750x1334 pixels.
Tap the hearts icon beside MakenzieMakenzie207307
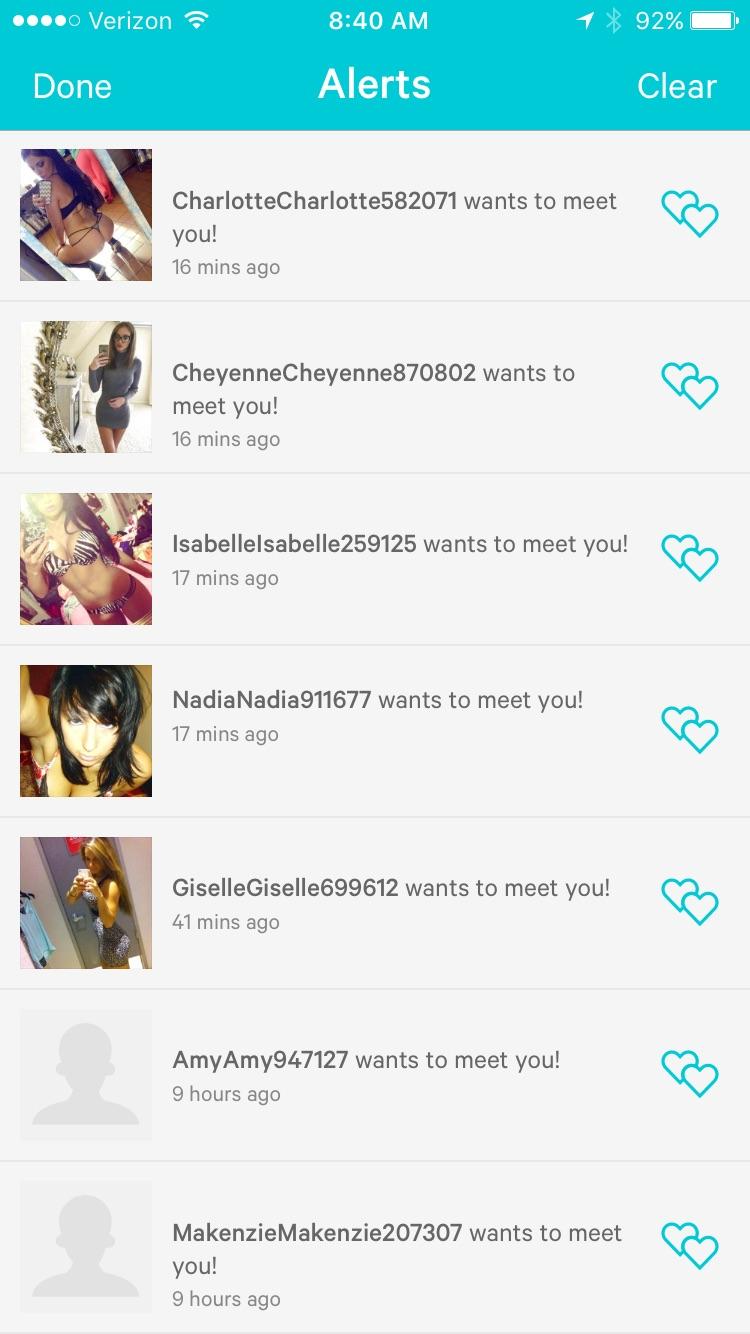(x=690, y=1246)
